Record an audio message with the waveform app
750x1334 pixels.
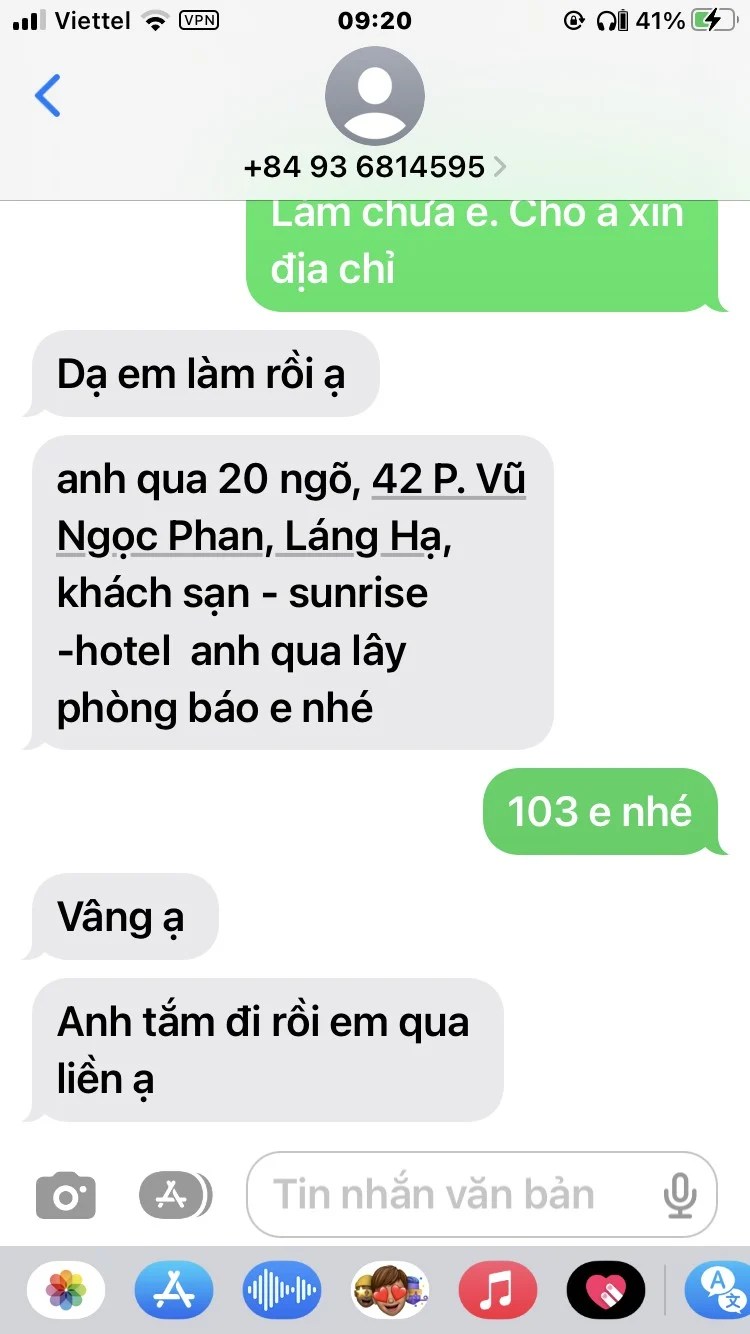[282, 1290]
